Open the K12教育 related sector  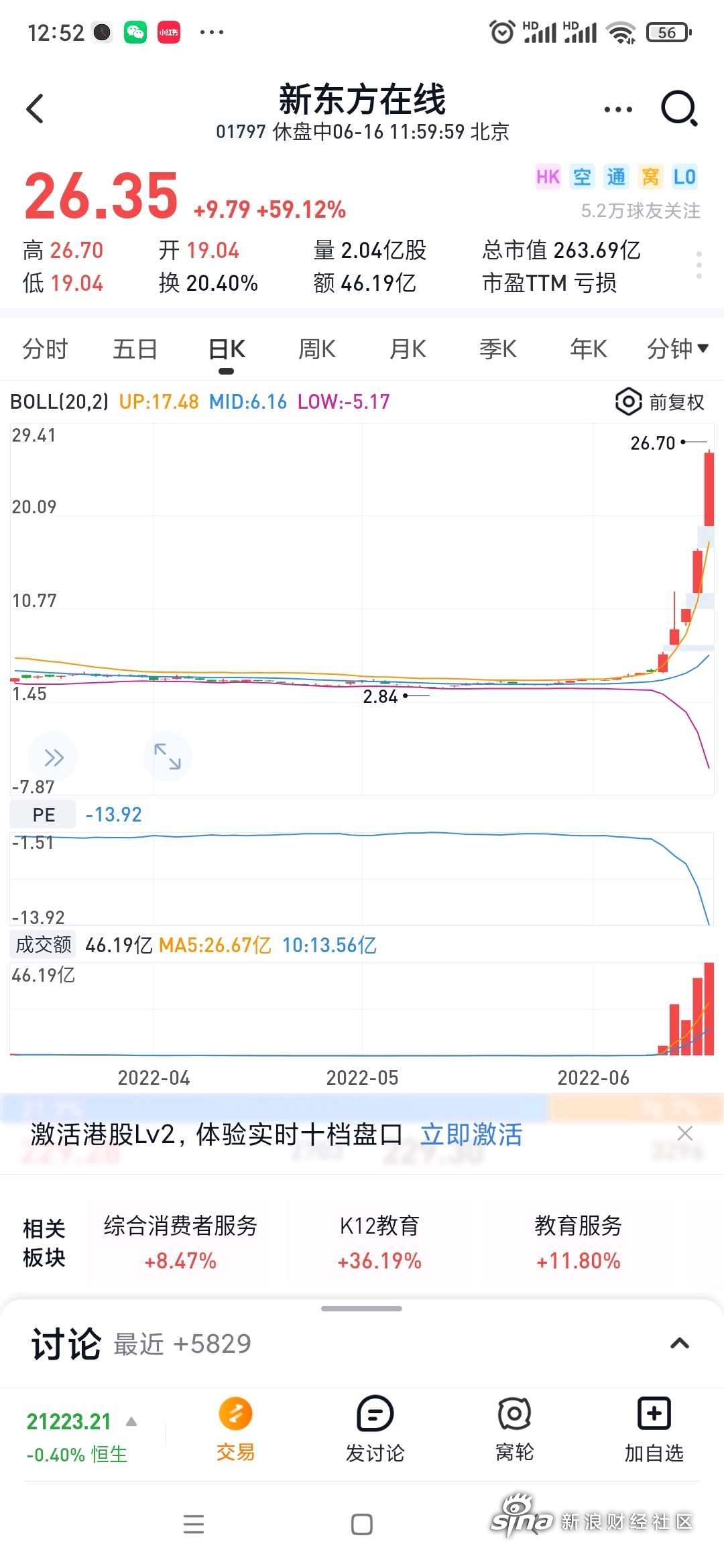click(x=379, y=1243)
